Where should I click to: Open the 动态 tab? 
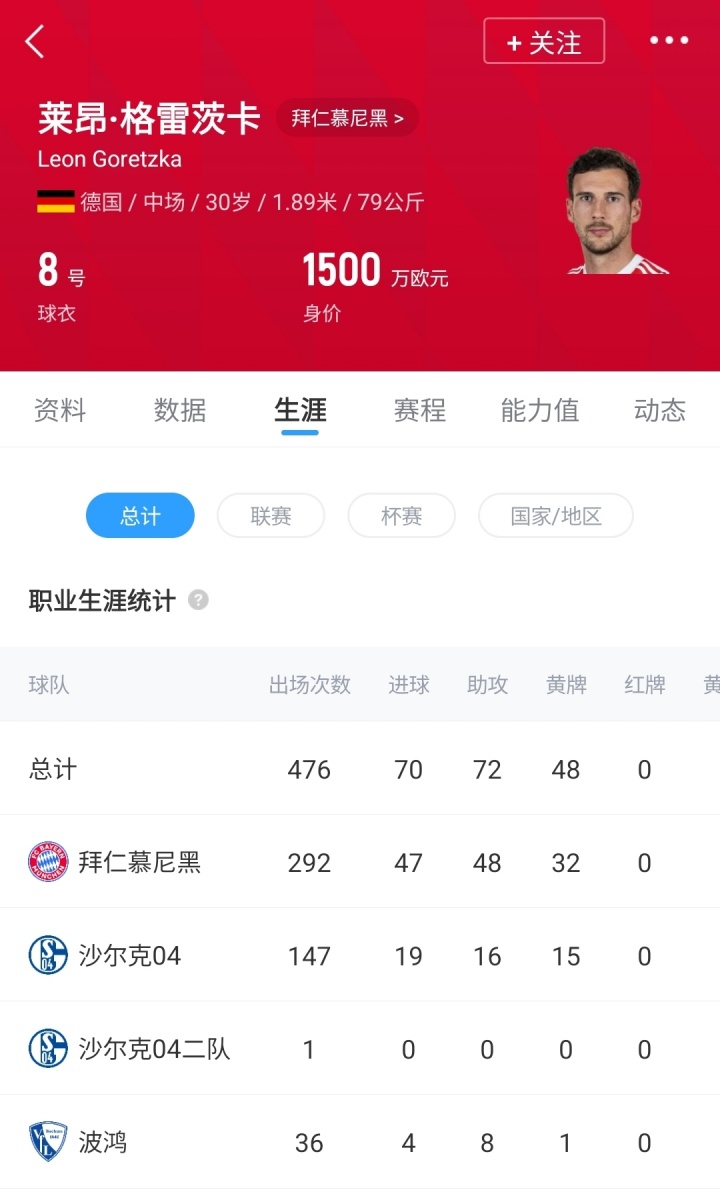(659, 410)
